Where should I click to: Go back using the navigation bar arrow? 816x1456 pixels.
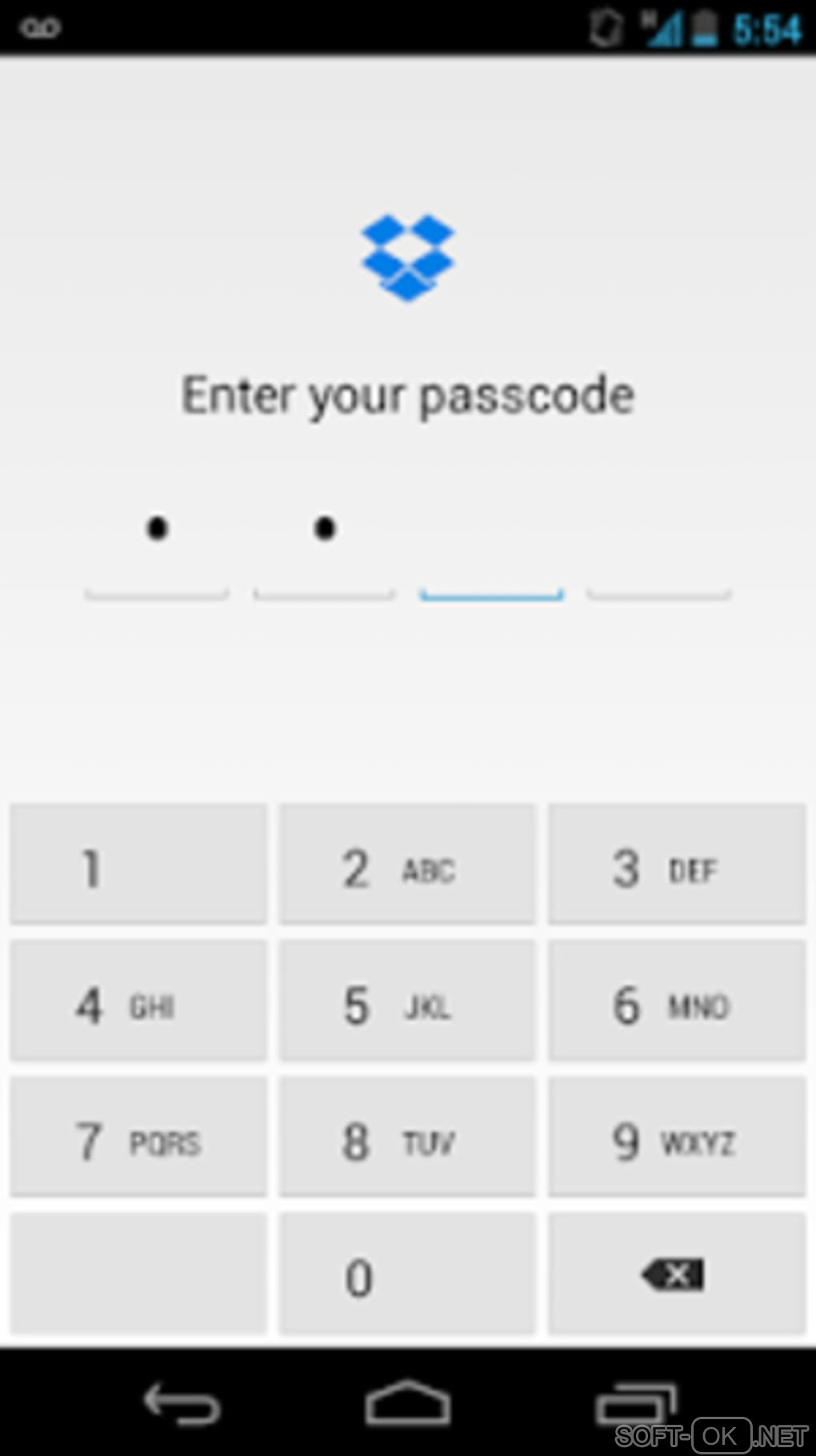(182, 1402)
